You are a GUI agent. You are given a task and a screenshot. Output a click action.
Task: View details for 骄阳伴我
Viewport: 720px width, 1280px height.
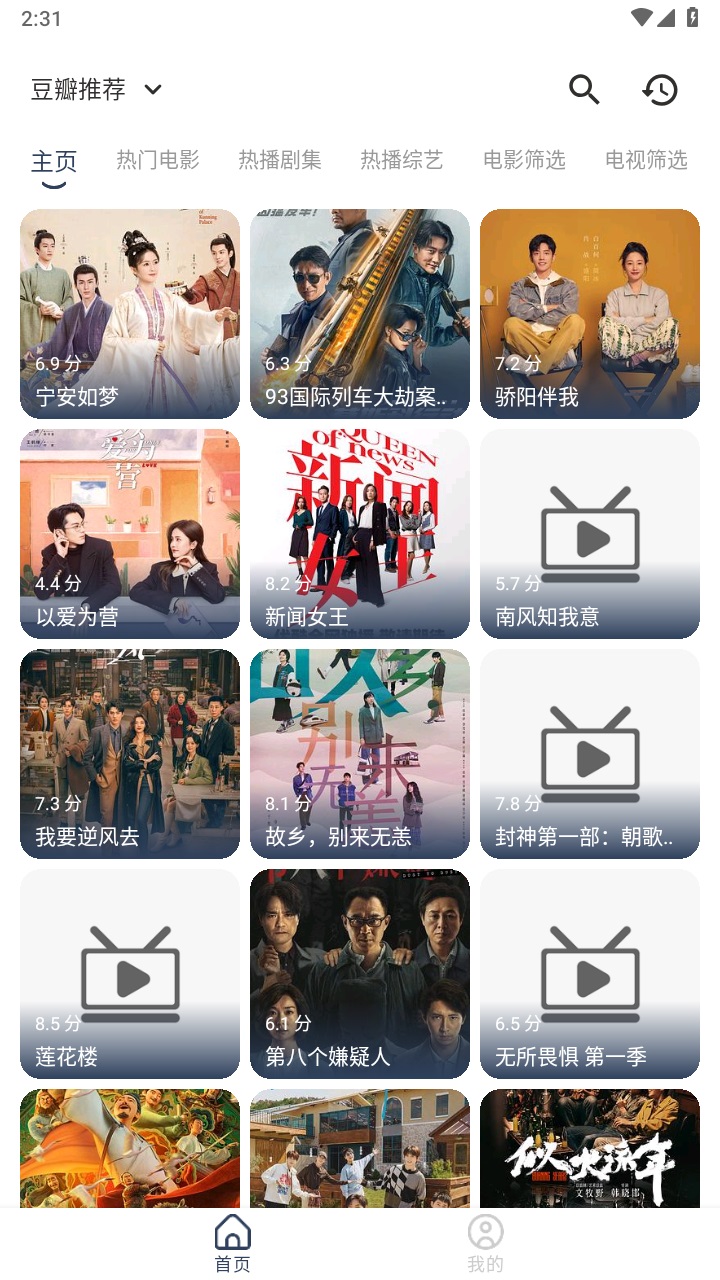point(590,313)
